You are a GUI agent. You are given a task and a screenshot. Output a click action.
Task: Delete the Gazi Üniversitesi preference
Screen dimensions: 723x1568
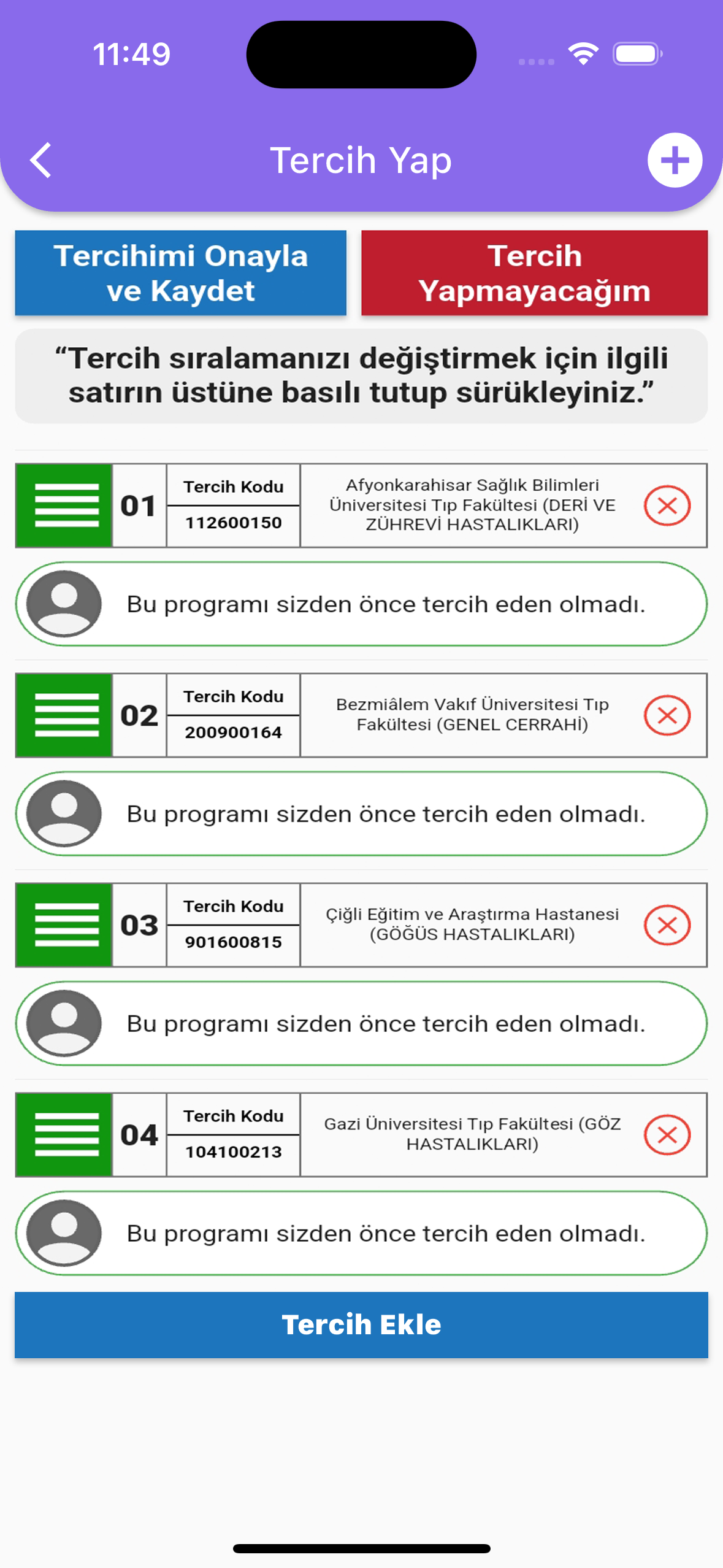coord(667,1135)
